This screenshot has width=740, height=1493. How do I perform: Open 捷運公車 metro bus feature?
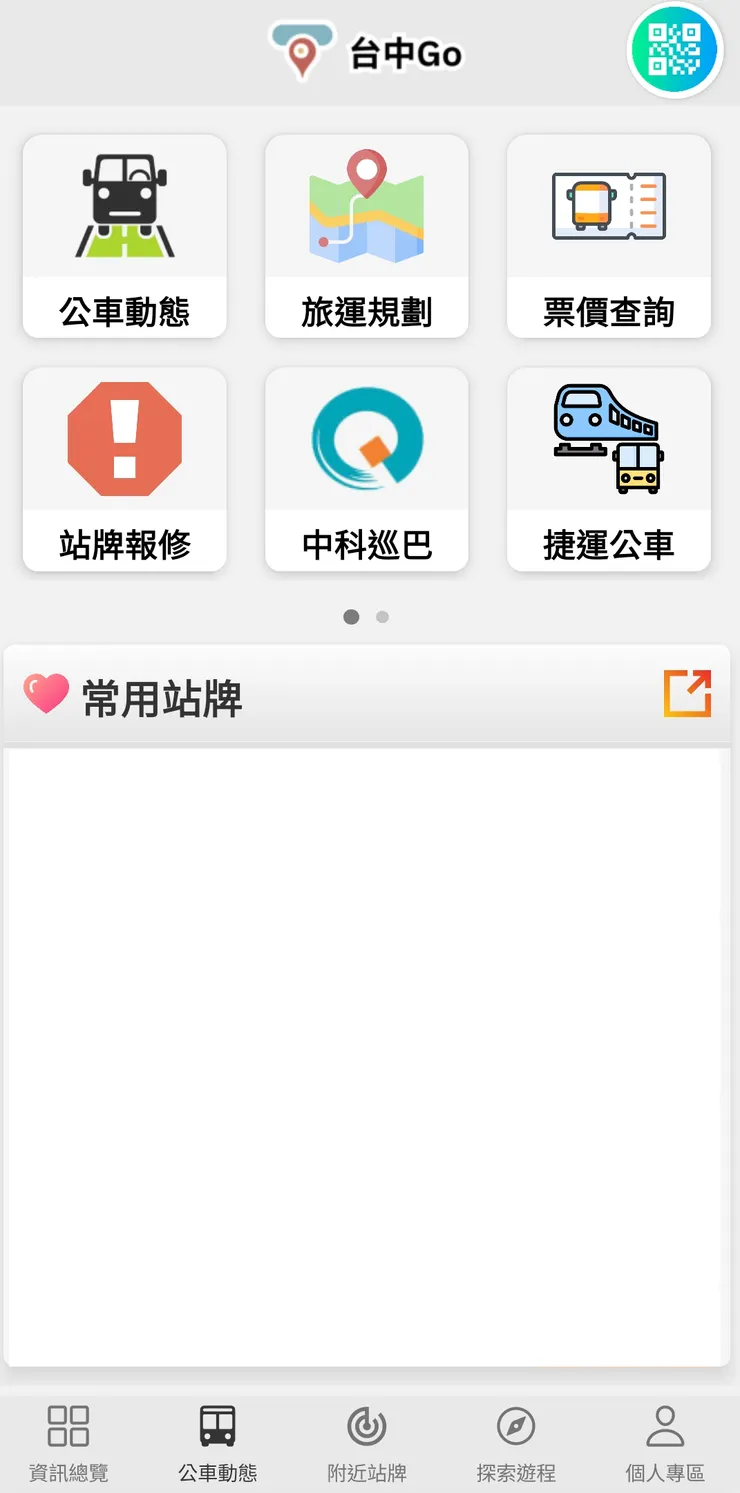pos(608,470)
